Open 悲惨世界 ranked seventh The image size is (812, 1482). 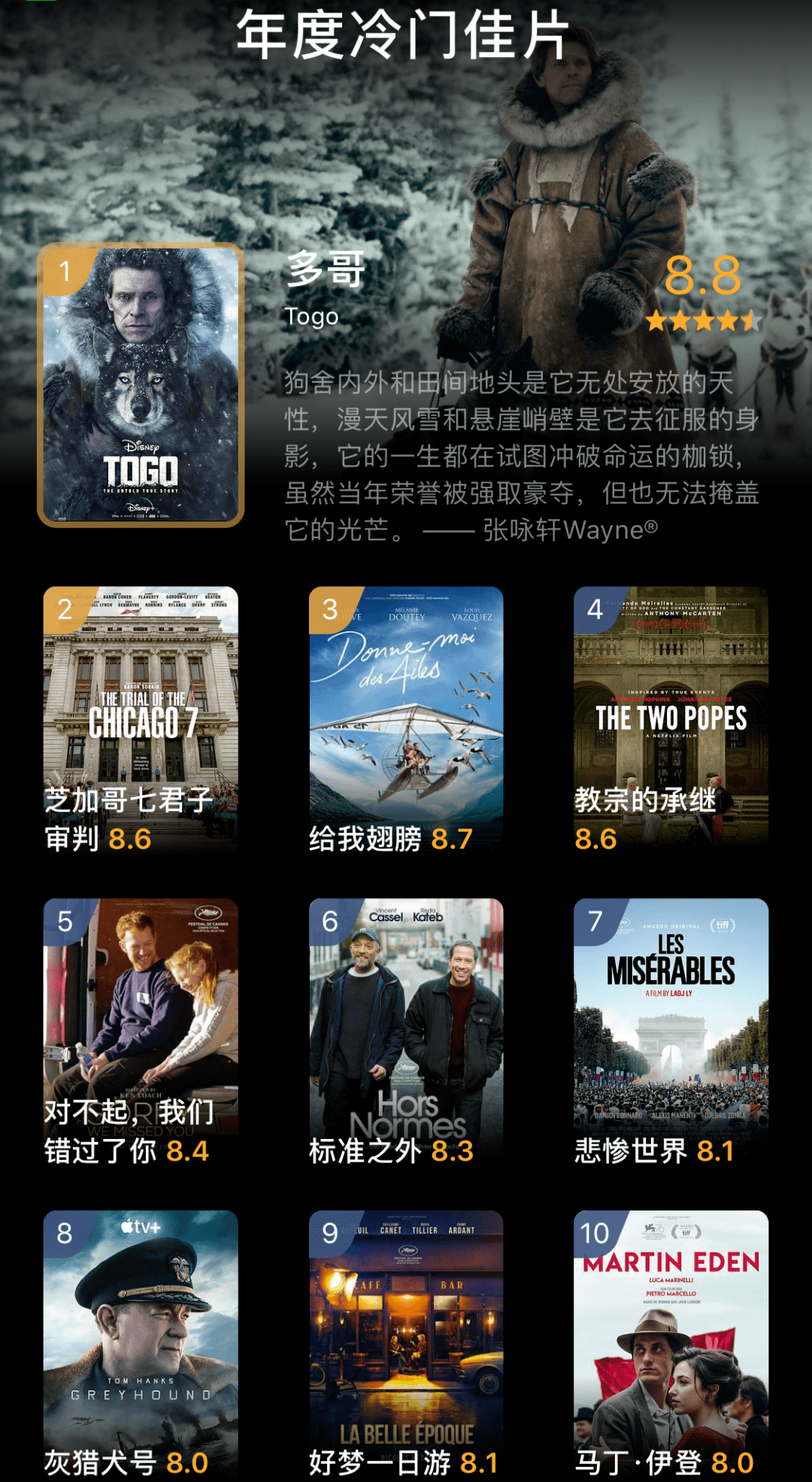(671, 1032)
